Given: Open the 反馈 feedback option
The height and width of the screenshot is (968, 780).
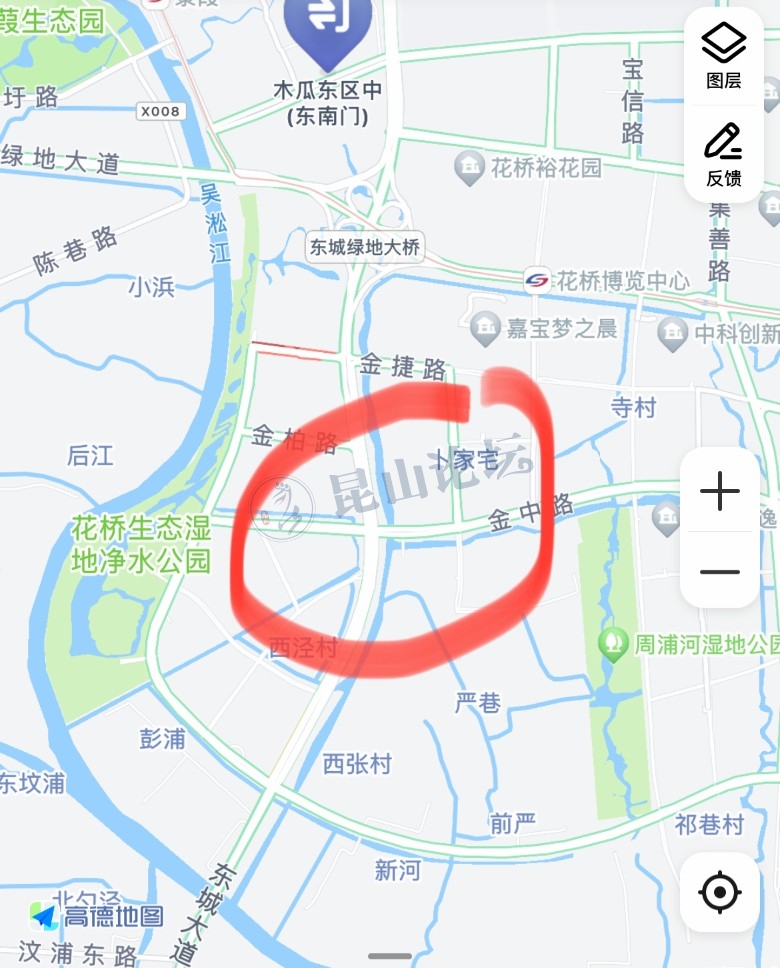Looking at the screenshot, I should coord(723,153).
